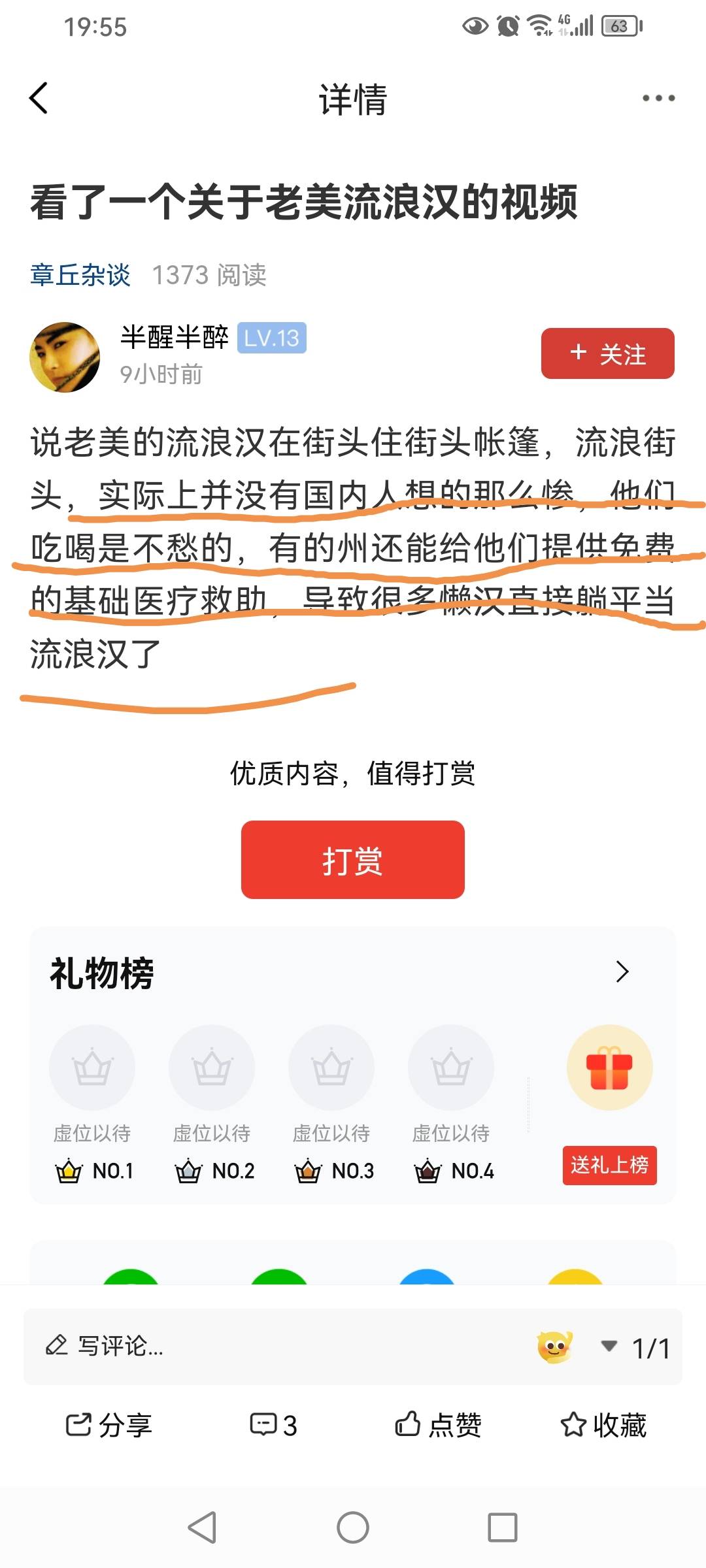The width and height of the screenshot is (706, 1568).
Task: Share this post via 分享
Action: (x=109, y=1425)
